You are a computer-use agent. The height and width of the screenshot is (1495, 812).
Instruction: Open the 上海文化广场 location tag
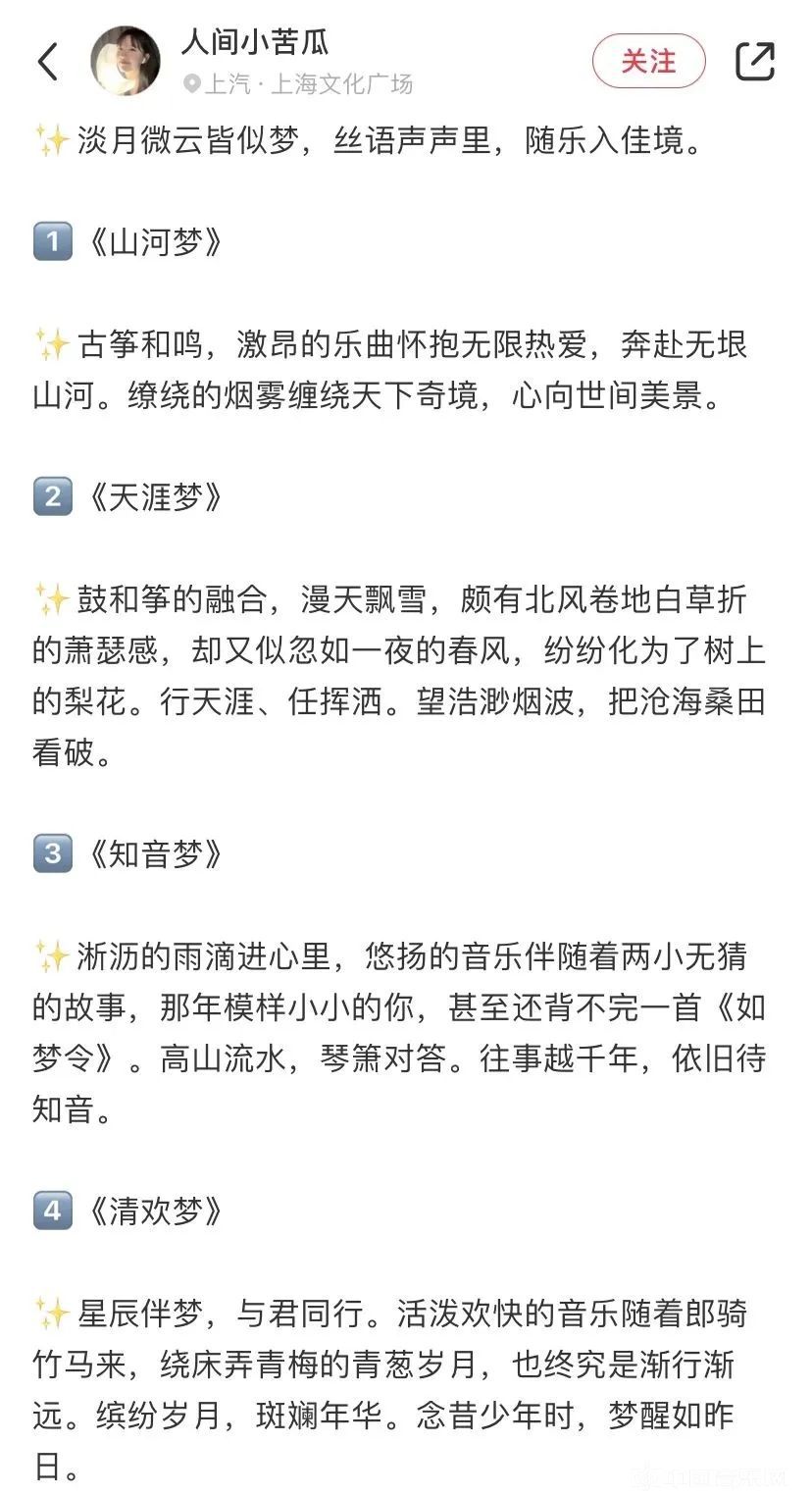pos(298,84)
